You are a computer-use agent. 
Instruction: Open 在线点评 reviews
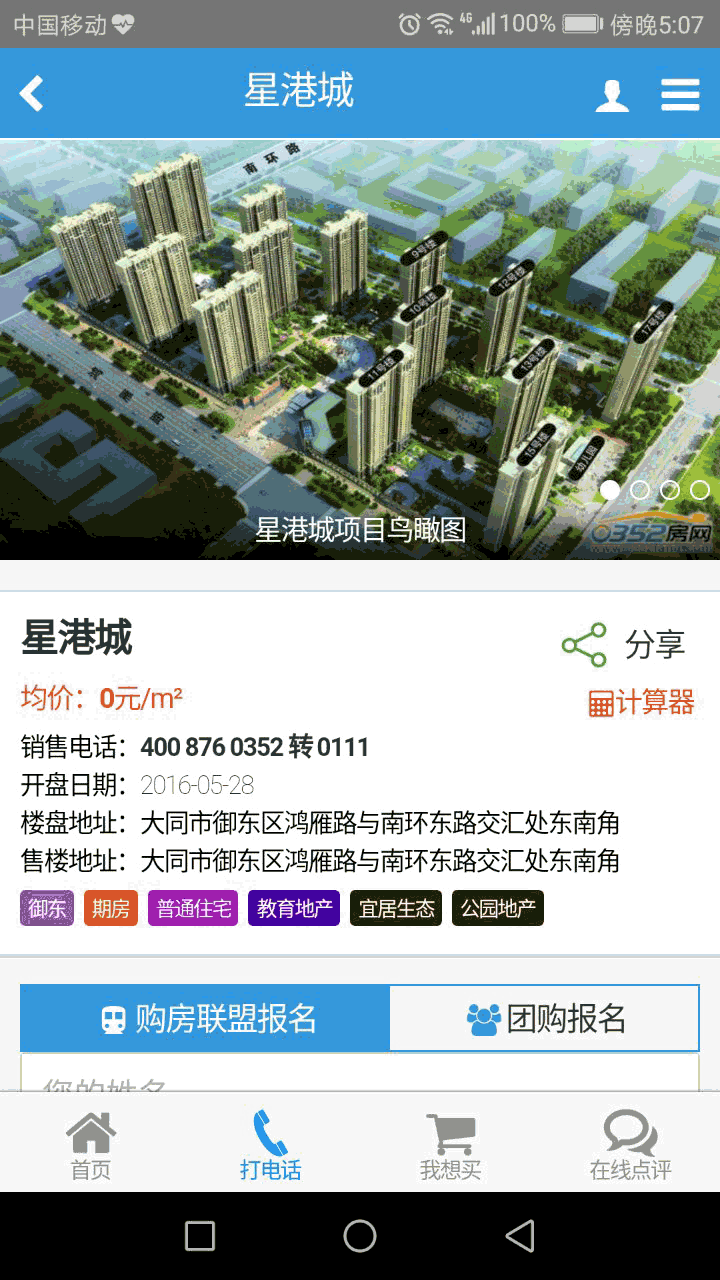click(630, 1145)
